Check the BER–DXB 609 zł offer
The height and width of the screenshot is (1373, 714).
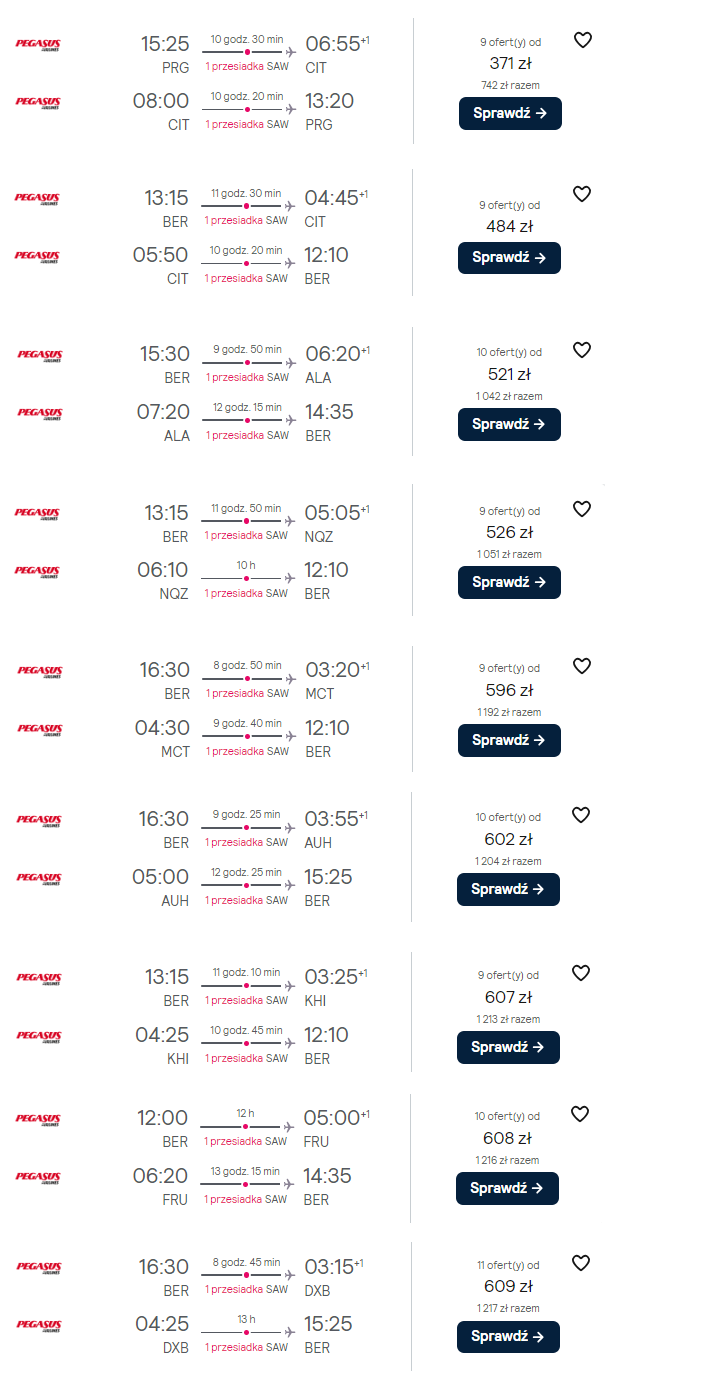tap(508, 1337)
